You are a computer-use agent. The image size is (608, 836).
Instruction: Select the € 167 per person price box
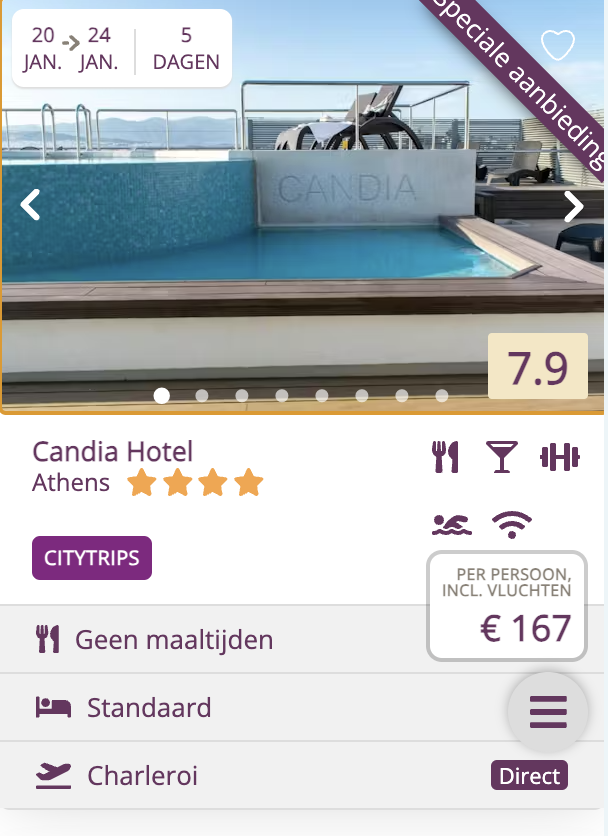[x=507, y=607]
